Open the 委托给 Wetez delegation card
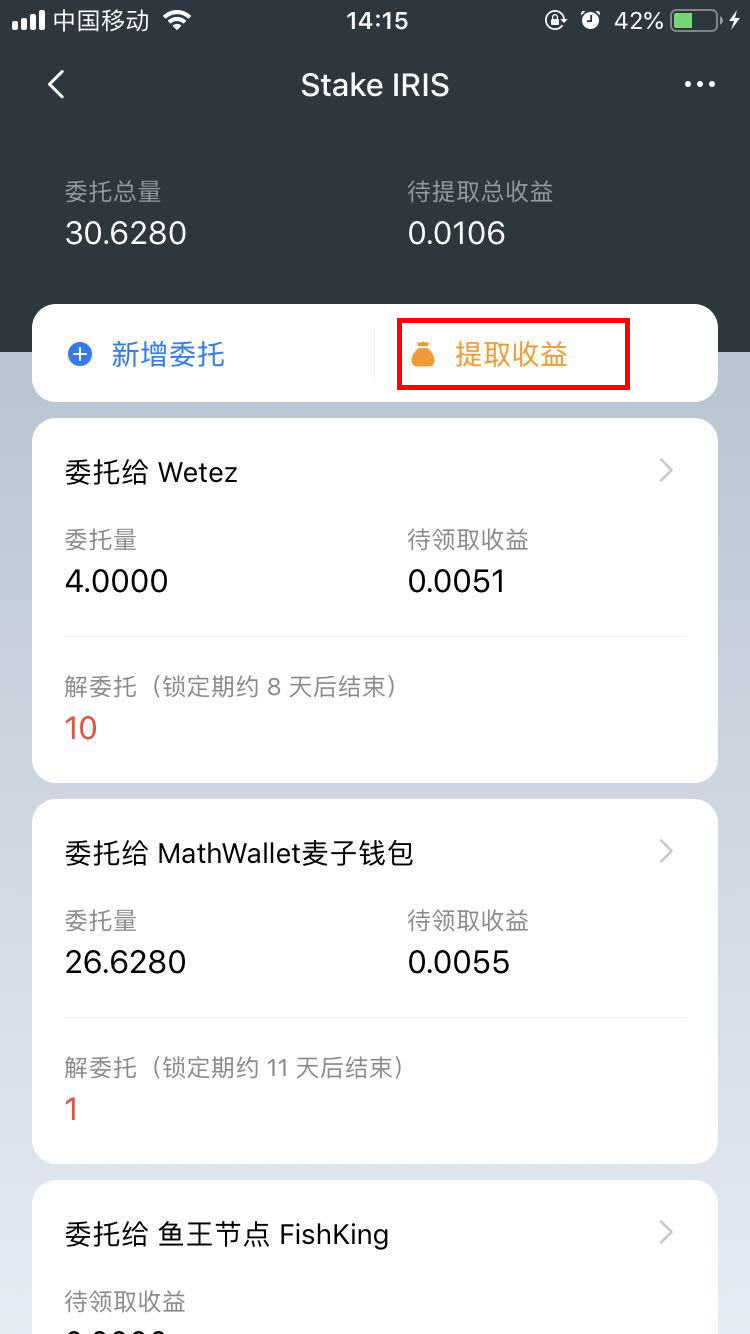This screenshot has height=1334, width=750. [x=374, y=472]
